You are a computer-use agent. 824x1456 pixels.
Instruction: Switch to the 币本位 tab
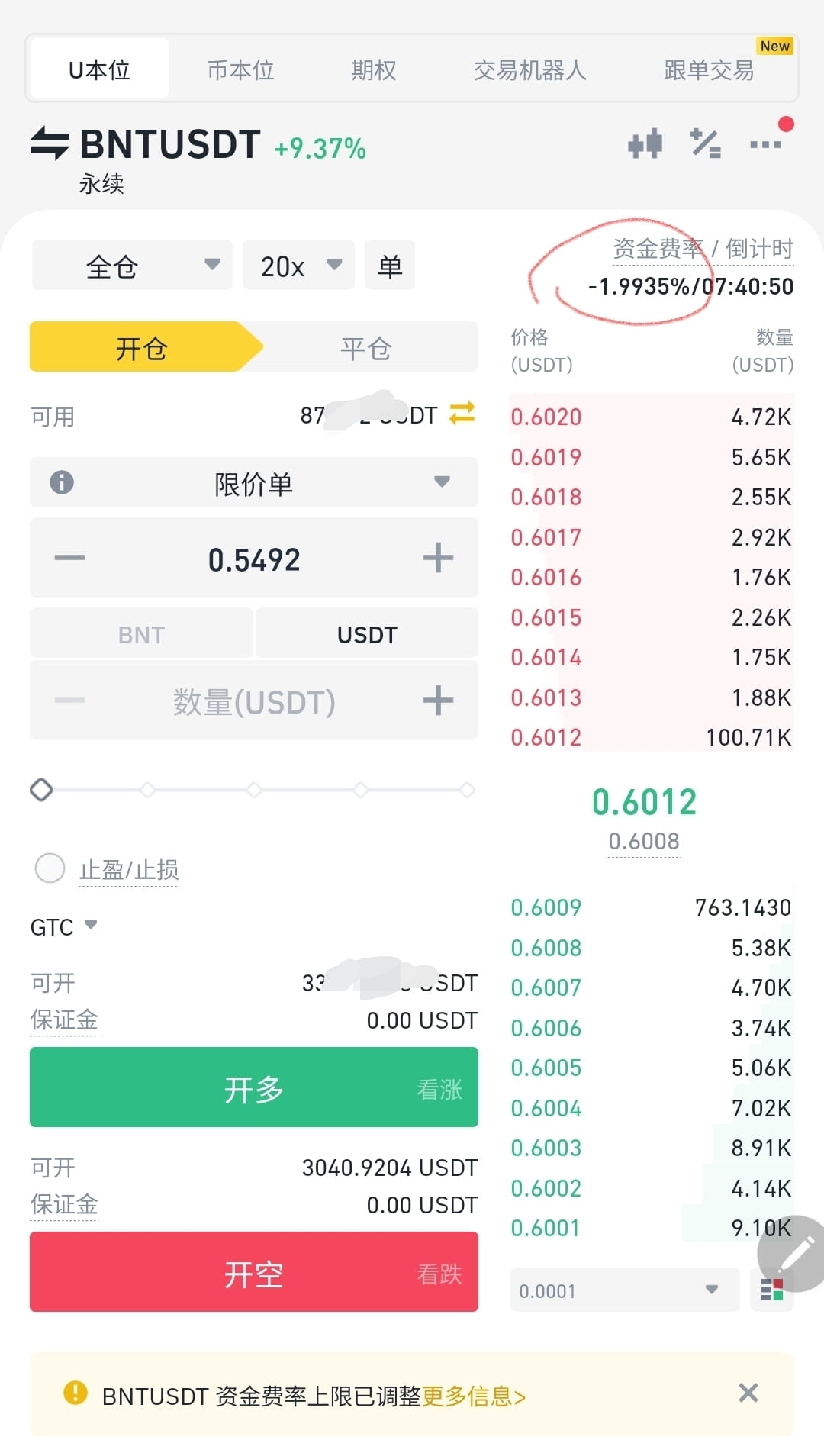[x=240, y=69]
